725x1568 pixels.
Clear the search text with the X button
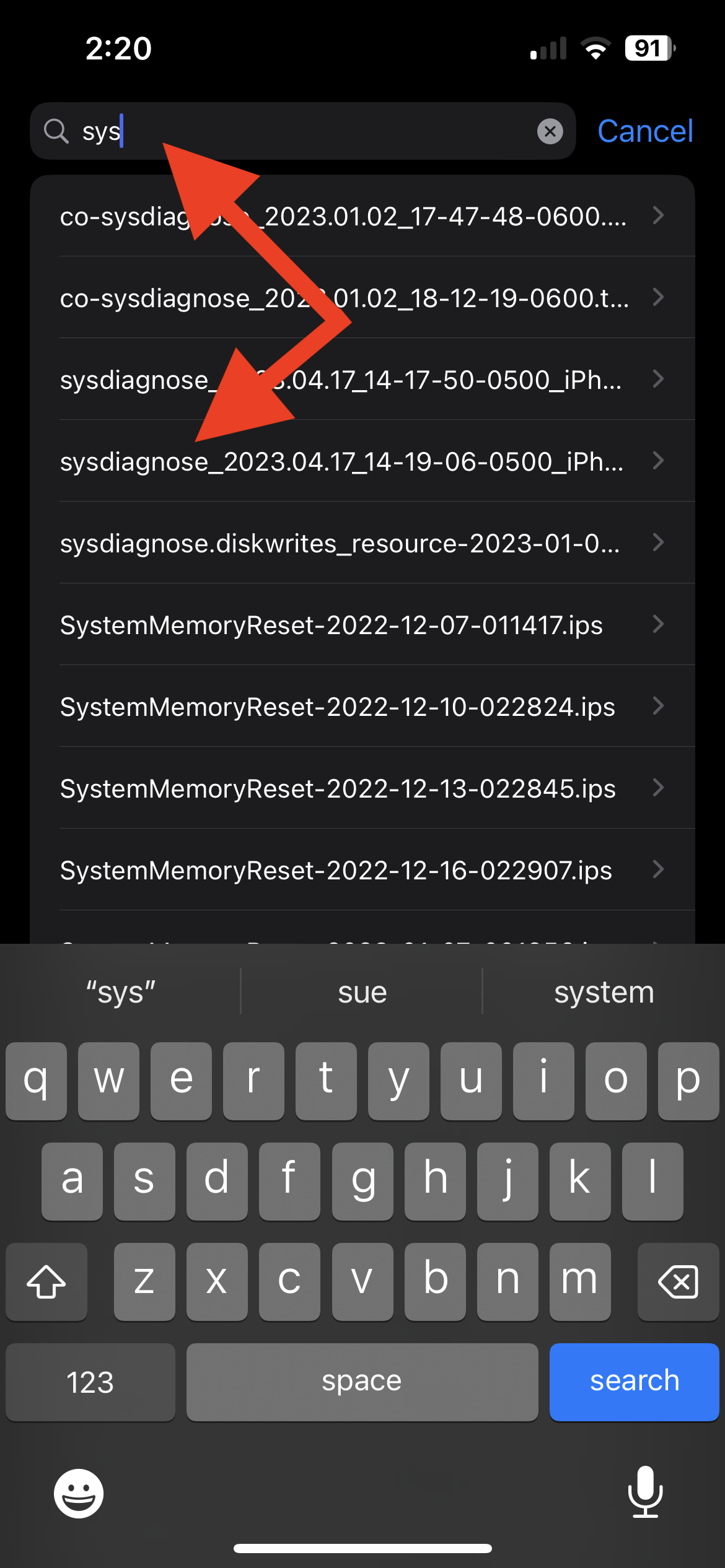(550, 131)
